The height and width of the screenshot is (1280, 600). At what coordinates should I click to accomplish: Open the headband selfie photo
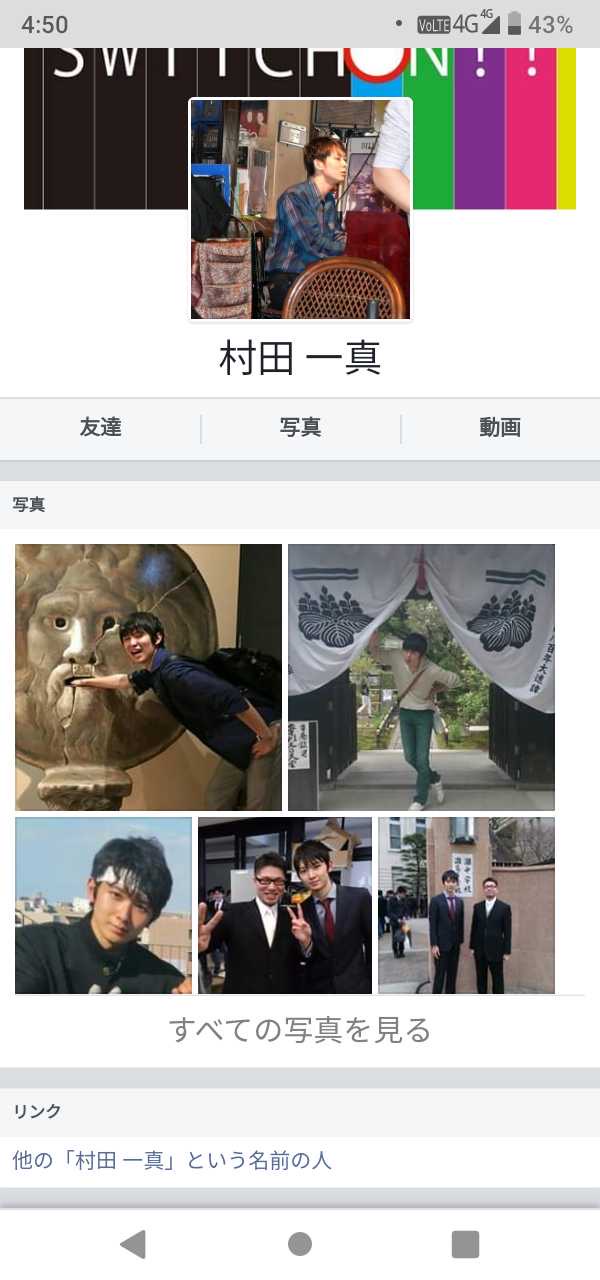[x=103, y=905]
